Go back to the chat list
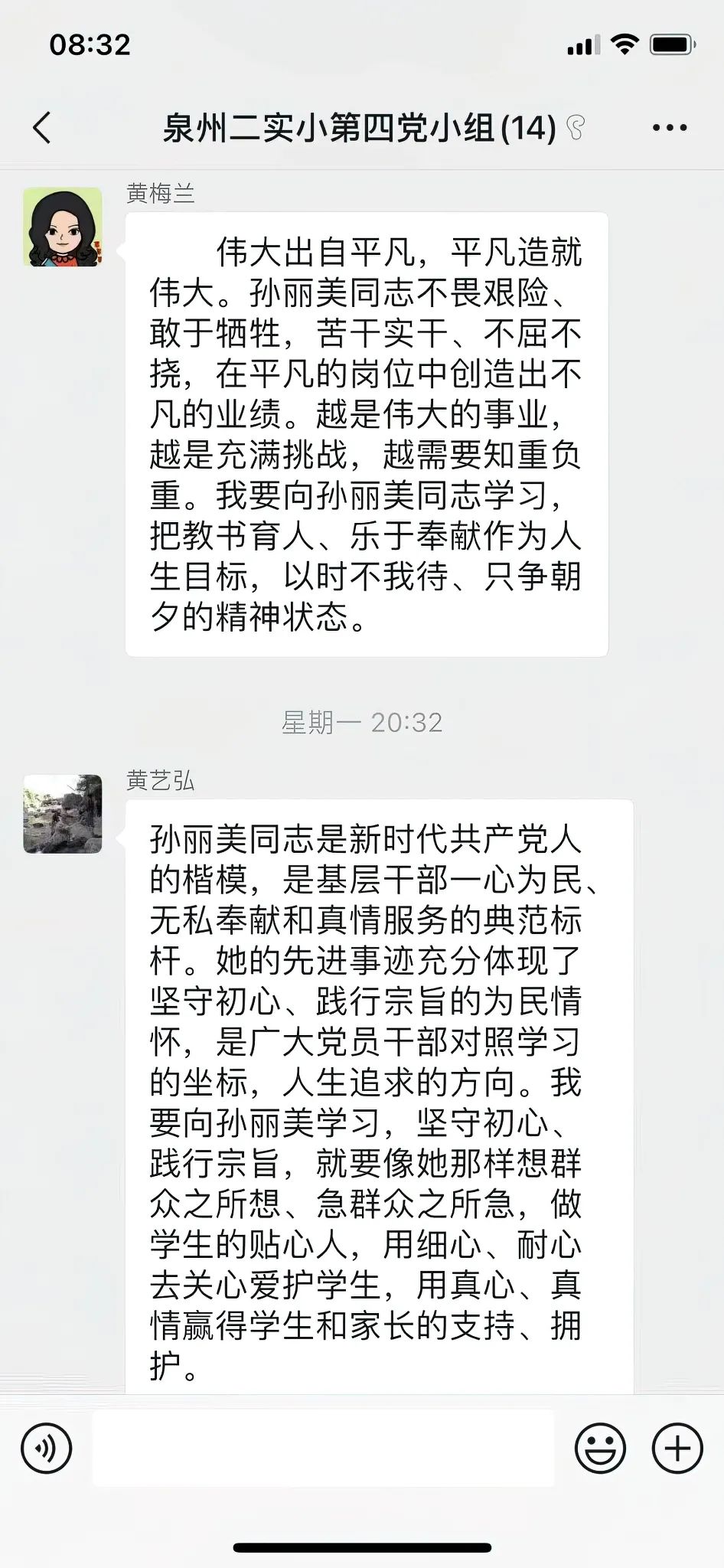Image resolution: width=724 pixels, height=1568 pixels. [x=43, y=127]
